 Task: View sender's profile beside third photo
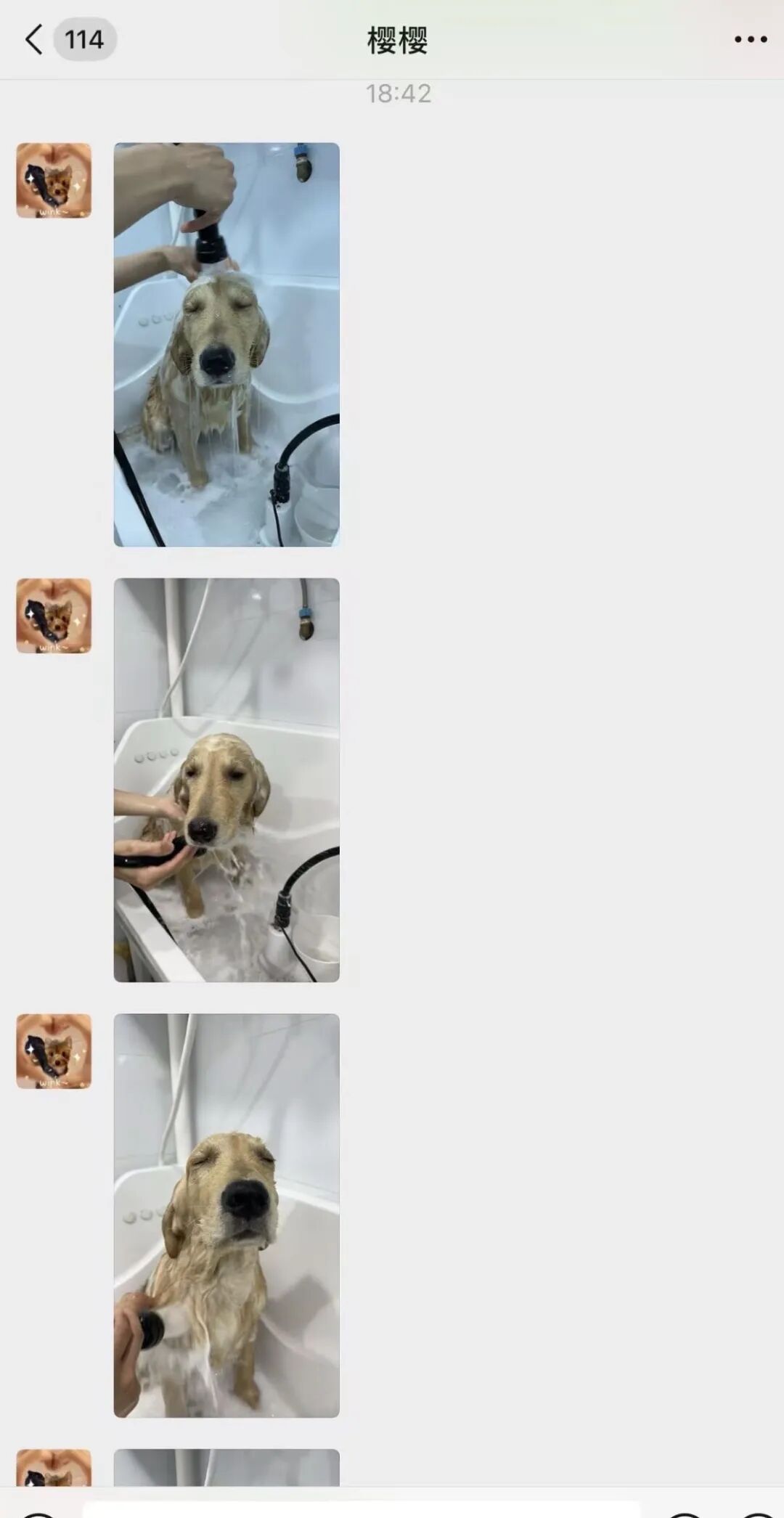(54, 1051)
